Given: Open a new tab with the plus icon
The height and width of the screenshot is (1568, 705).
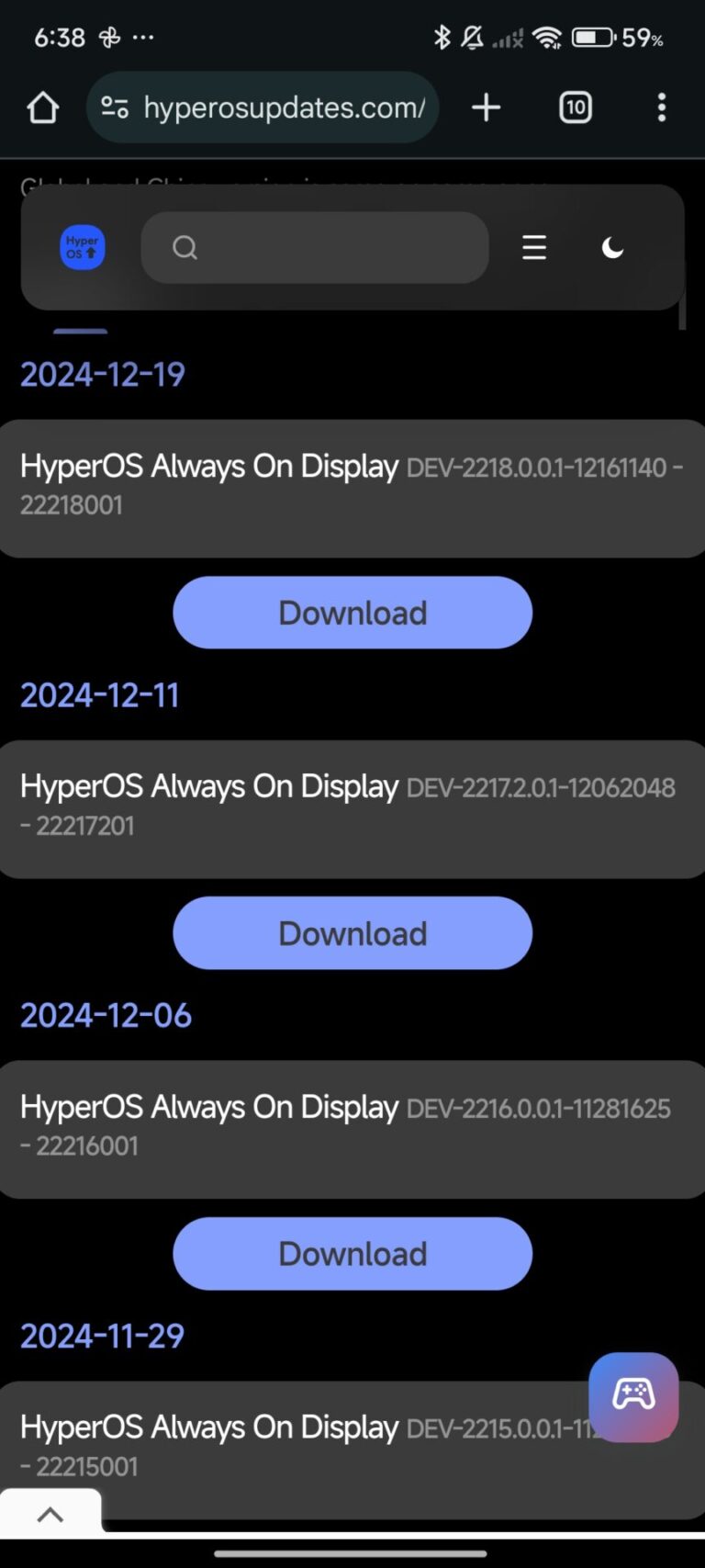Looking at the screenshot, I should point(486,107).
